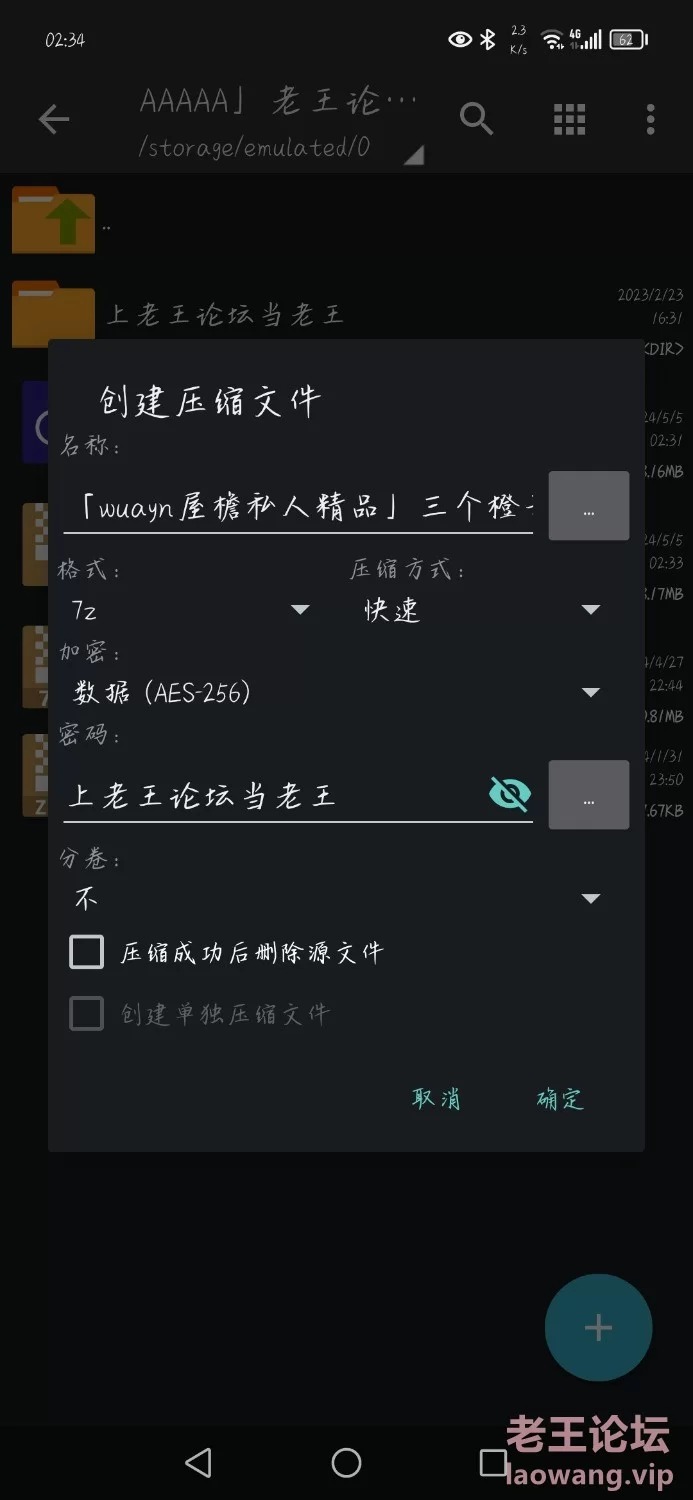
Task: Confirm with the 确定 button
Action: (x=560, y=1099)
